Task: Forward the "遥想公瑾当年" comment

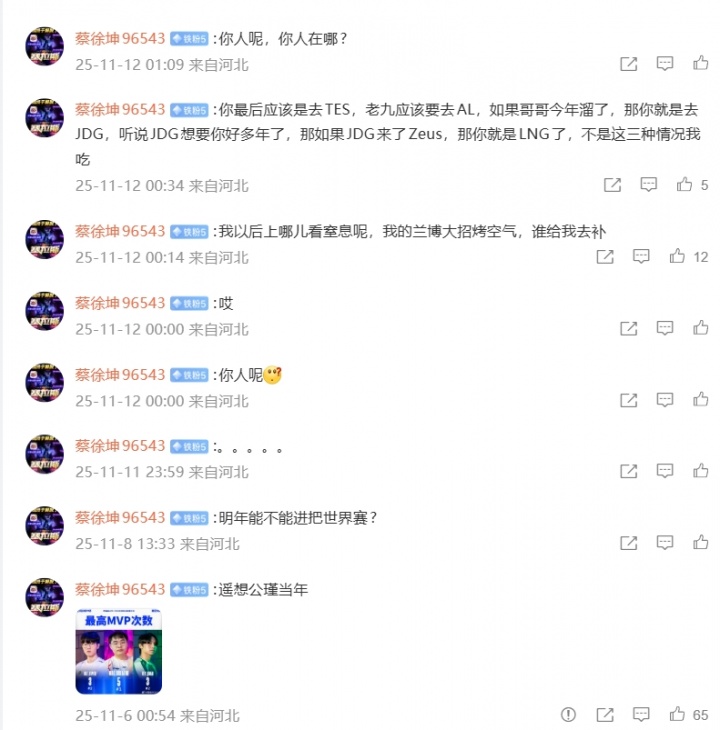Action: (x=604, y=716)
